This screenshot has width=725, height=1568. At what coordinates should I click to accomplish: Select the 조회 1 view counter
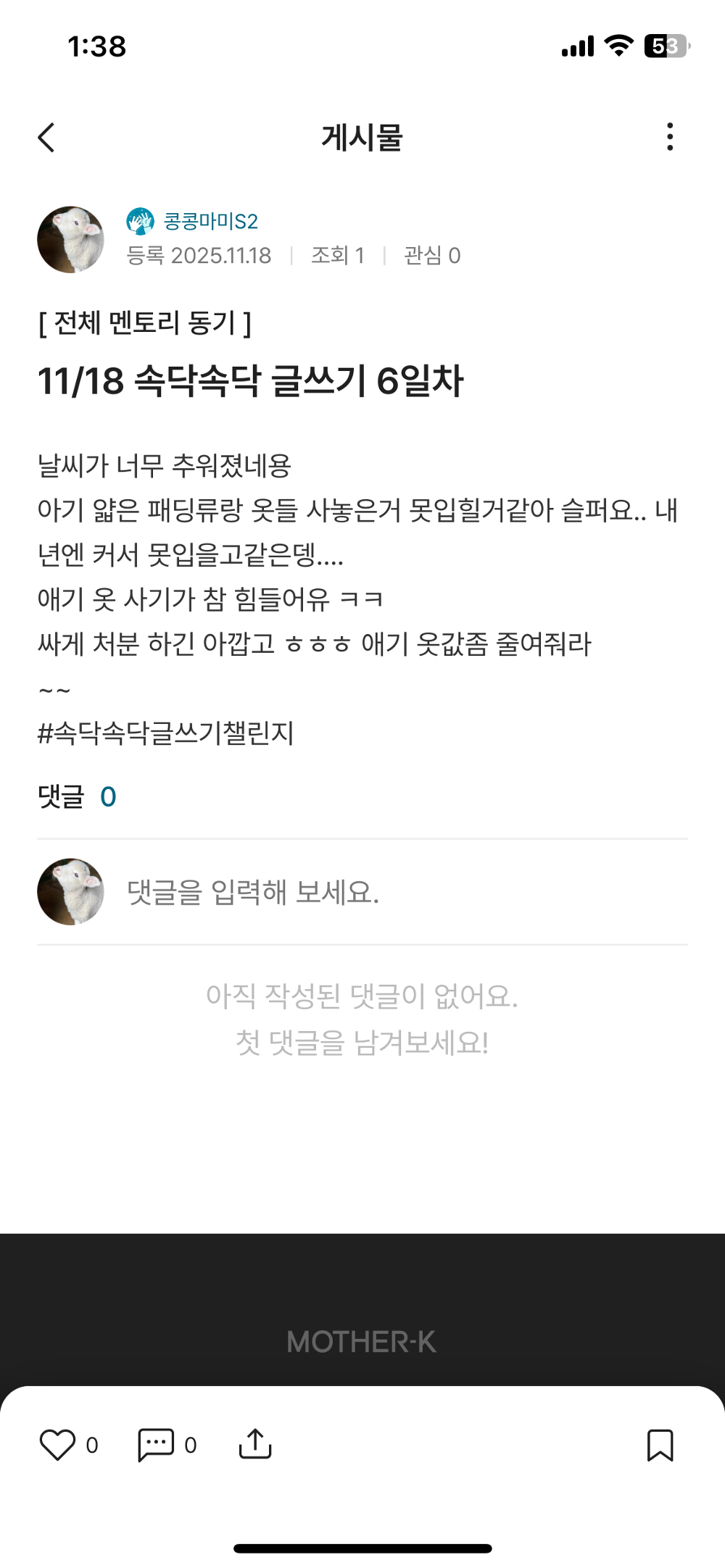coord(339,255)
